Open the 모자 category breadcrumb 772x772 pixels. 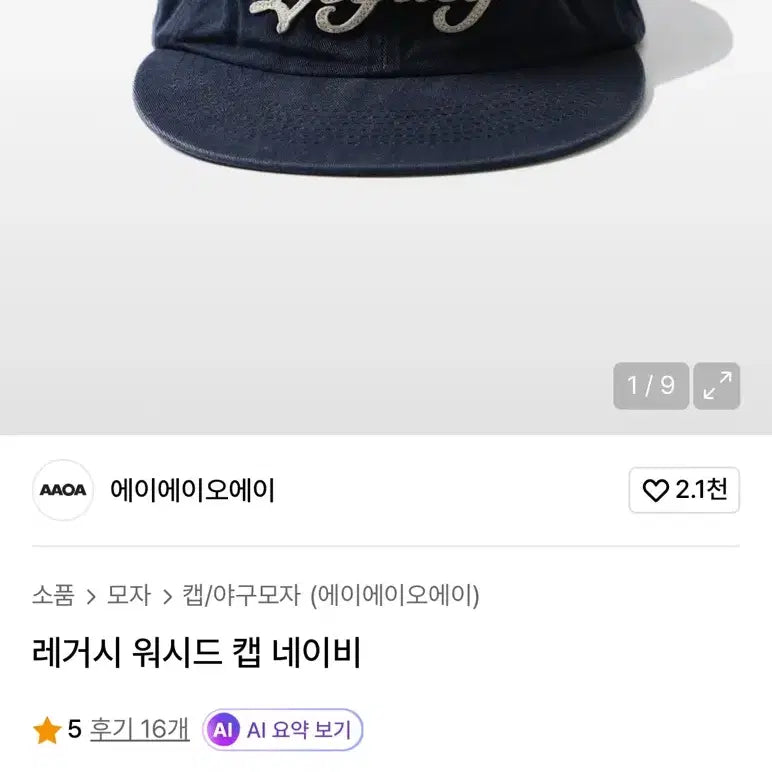pos(128,596)
